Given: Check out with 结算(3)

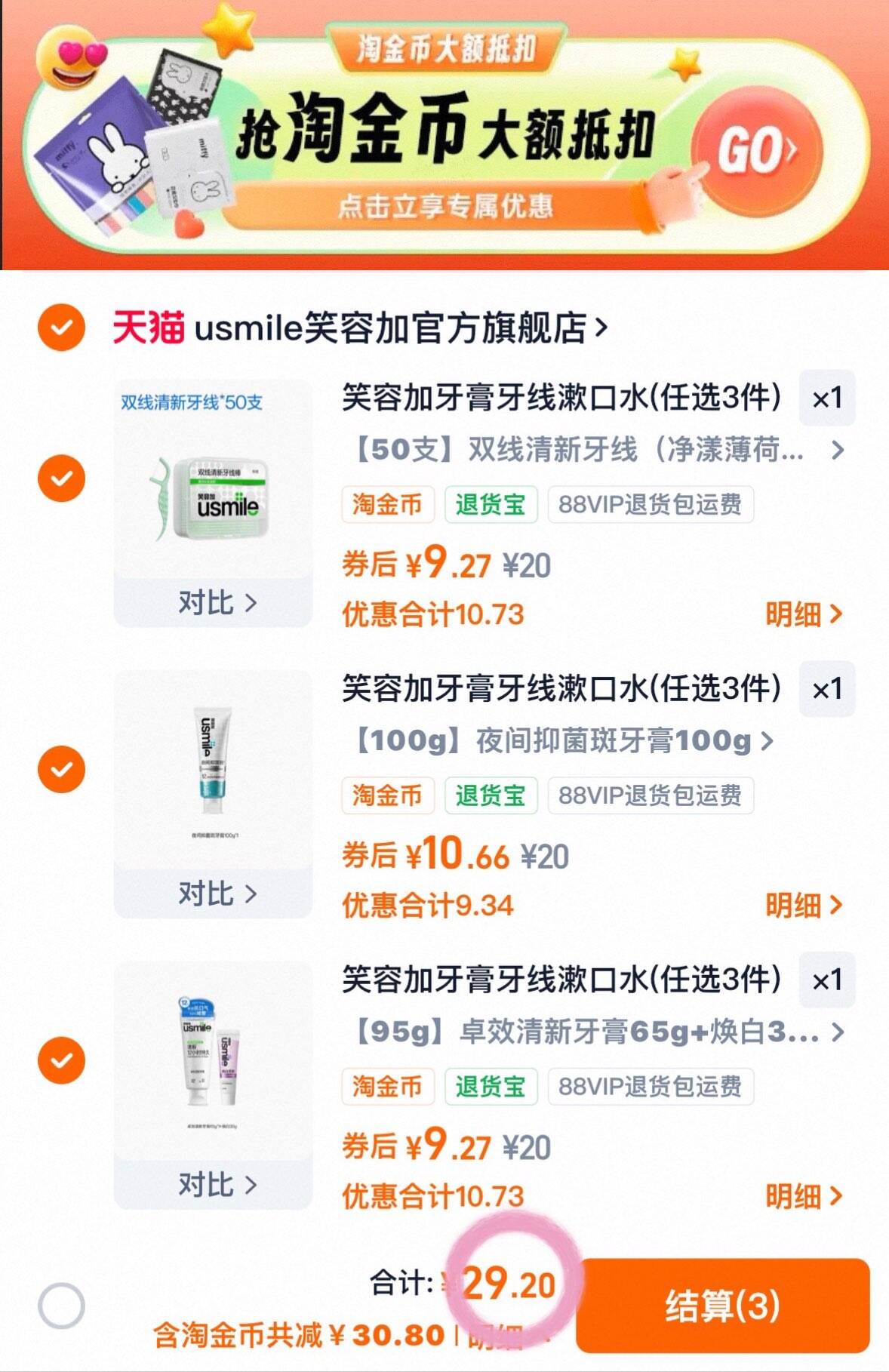Looking at the screenshot, I should coord(722,1306).
